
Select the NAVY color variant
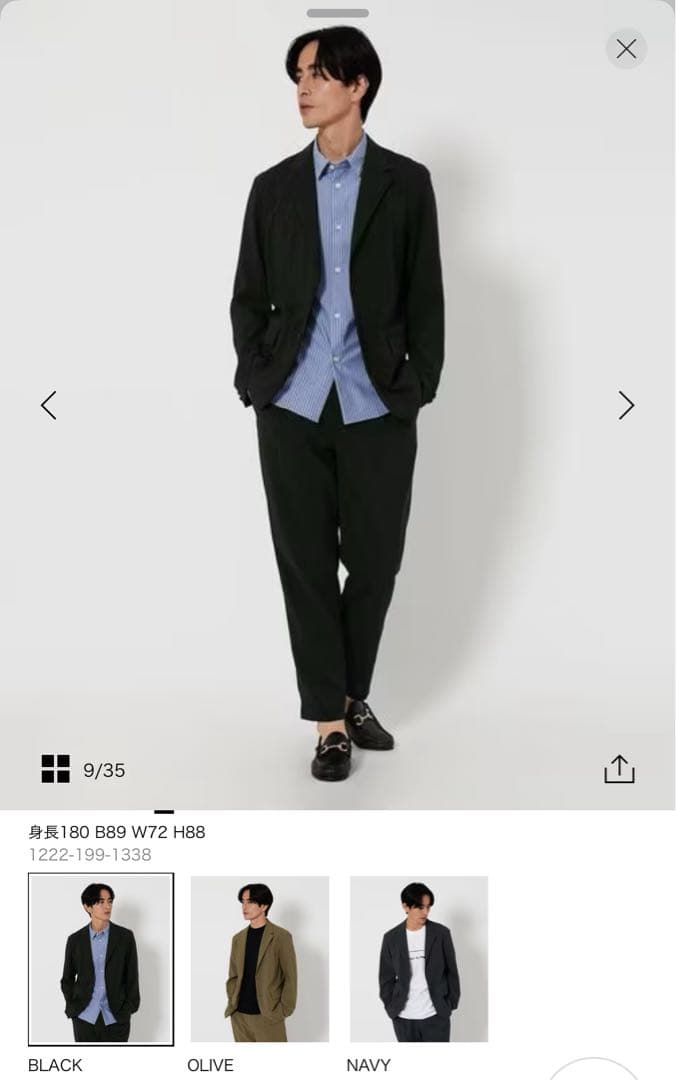418,959
